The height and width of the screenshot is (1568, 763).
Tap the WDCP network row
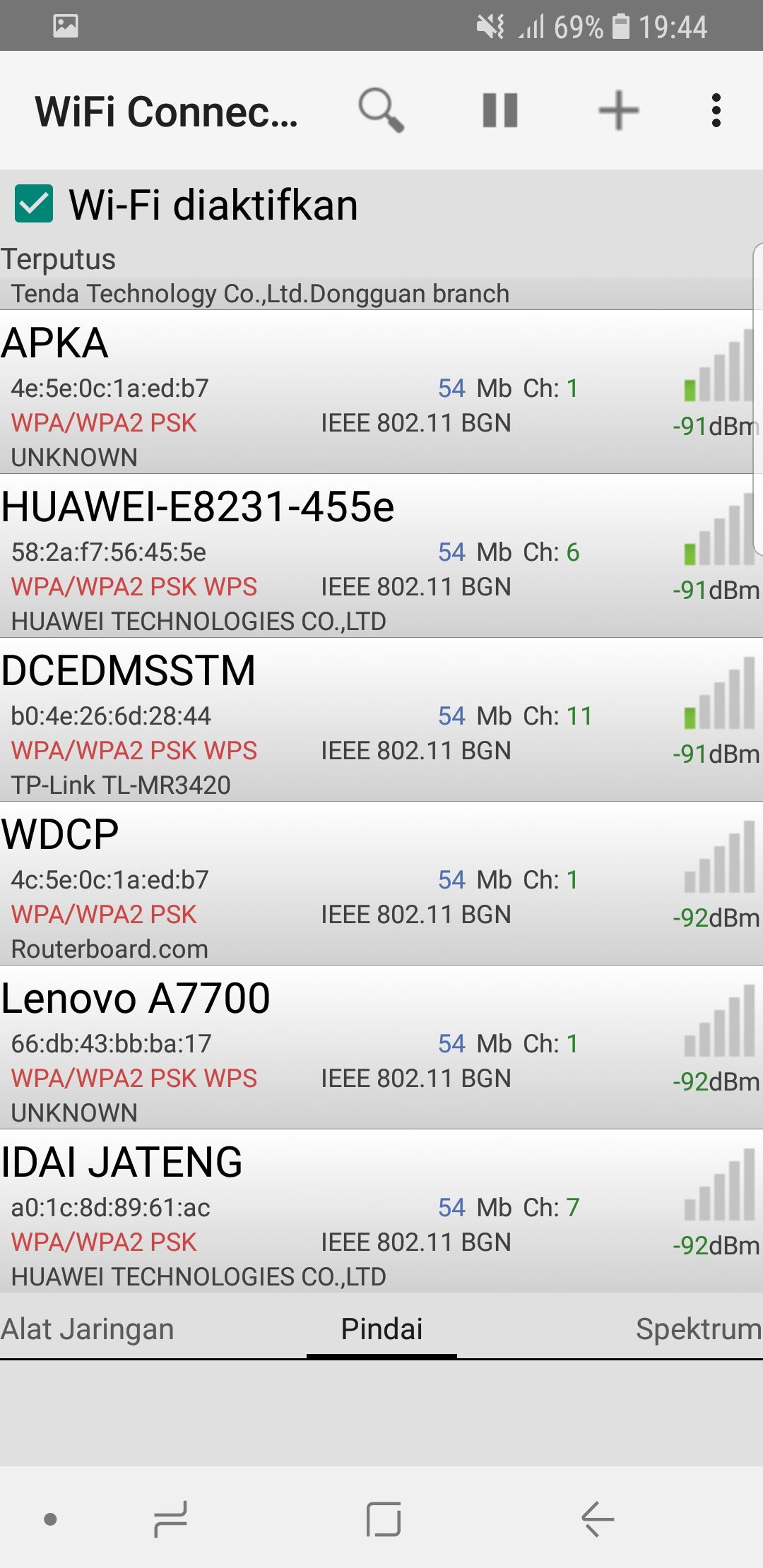click(381, 884)
